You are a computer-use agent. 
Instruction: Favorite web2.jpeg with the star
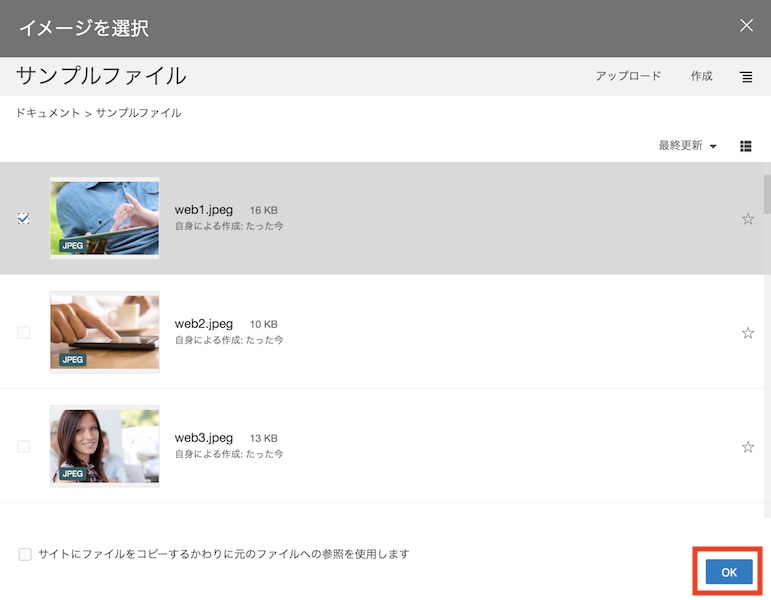tap(747, 333)
